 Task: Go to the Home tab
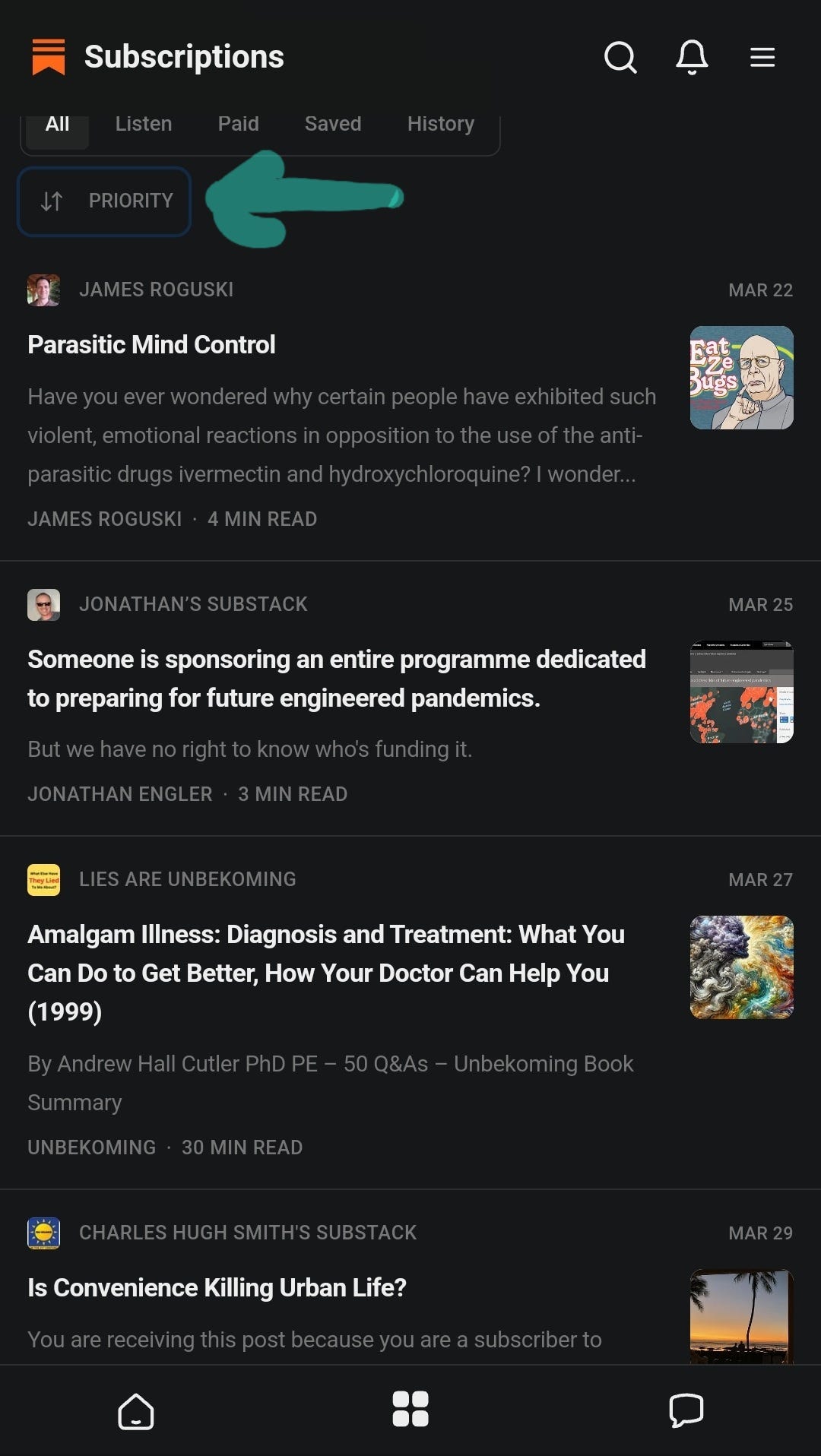coord(136,1411)
